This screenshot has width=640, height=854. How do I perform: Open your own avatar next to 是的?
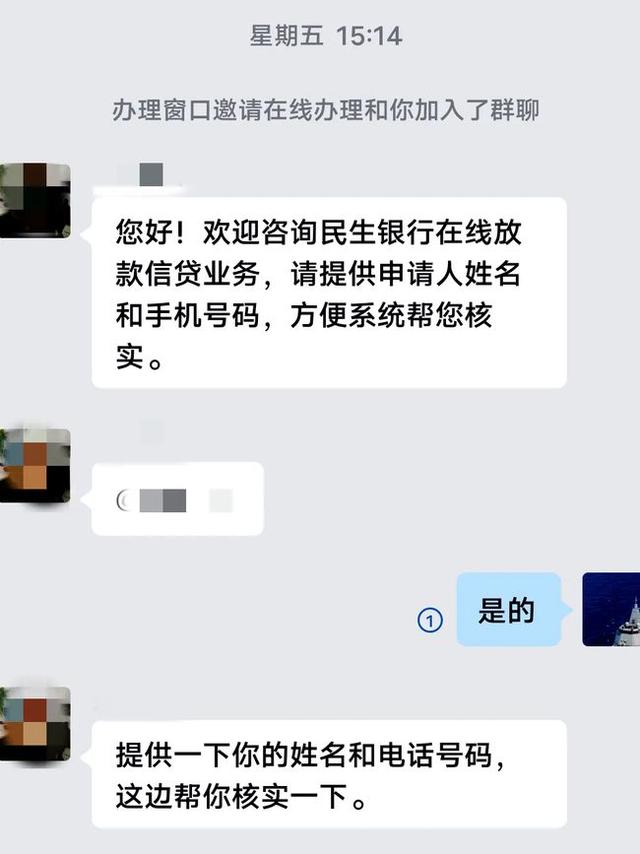(x=611, y=609)
